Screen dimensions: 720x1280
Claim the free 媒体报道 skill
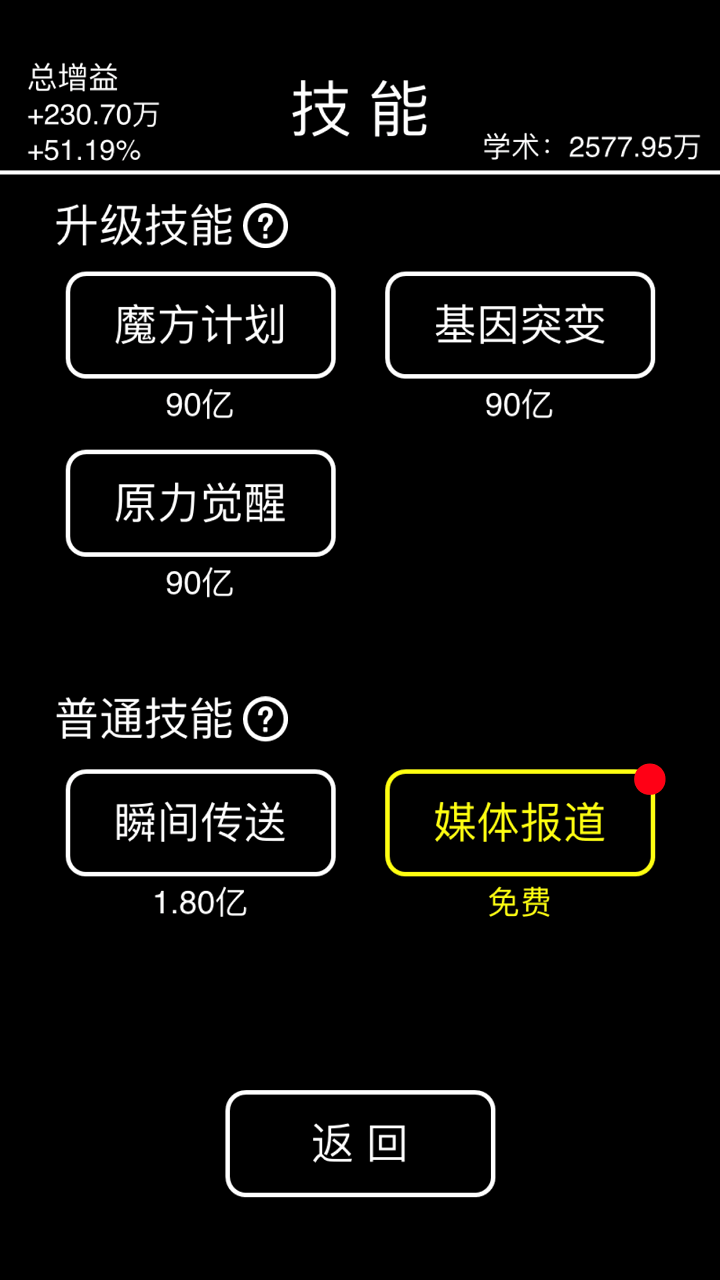pyautogui.click(x=520, y=822)
